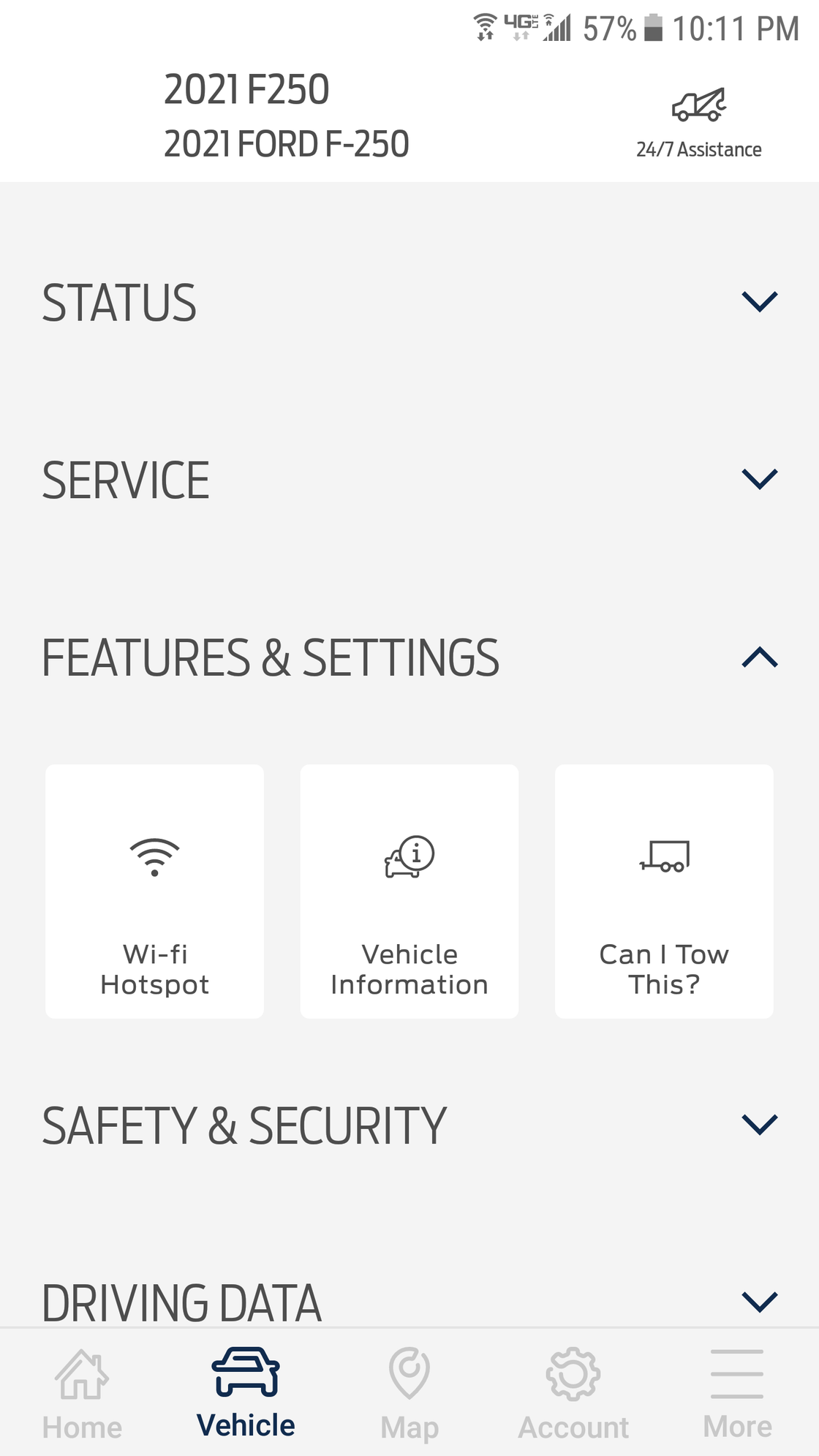Open the Can I Tow This? card

(x=664, y=891)
